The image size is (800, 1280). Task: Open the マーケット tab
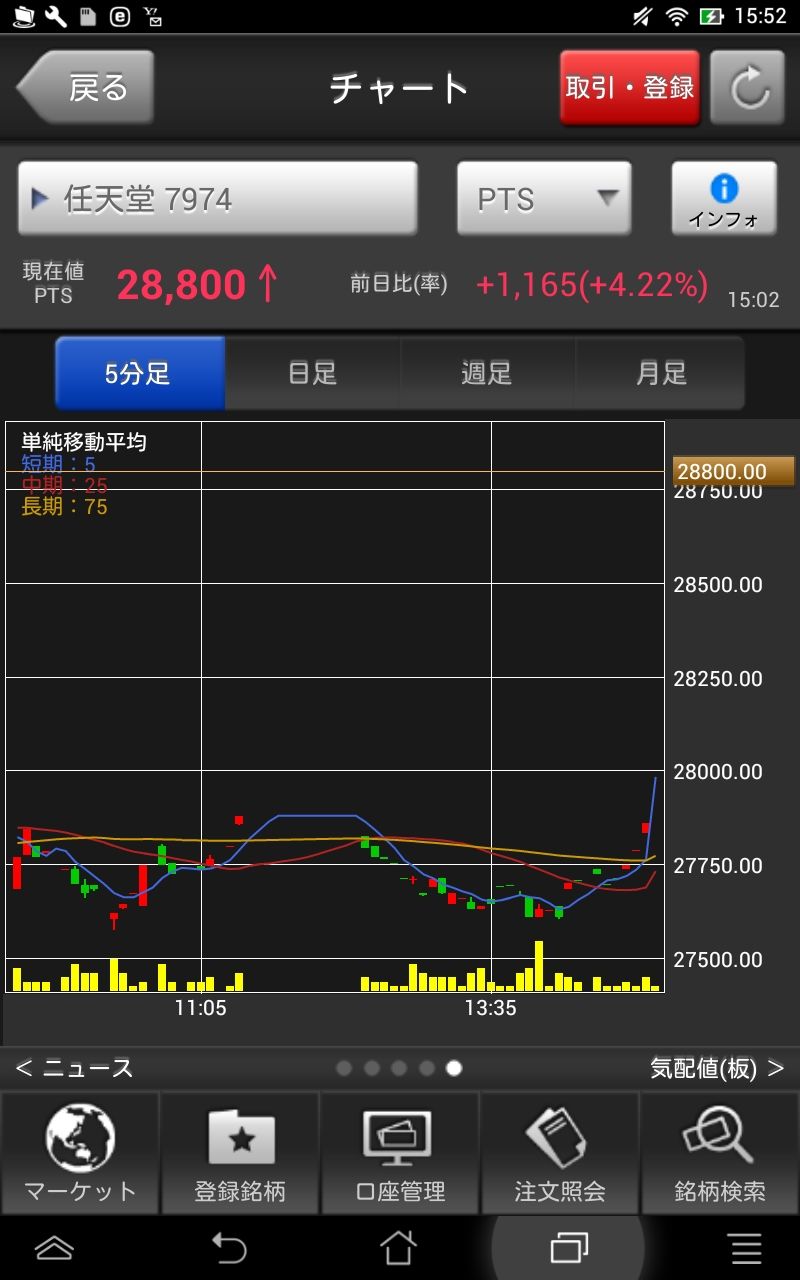(80, 1153)
